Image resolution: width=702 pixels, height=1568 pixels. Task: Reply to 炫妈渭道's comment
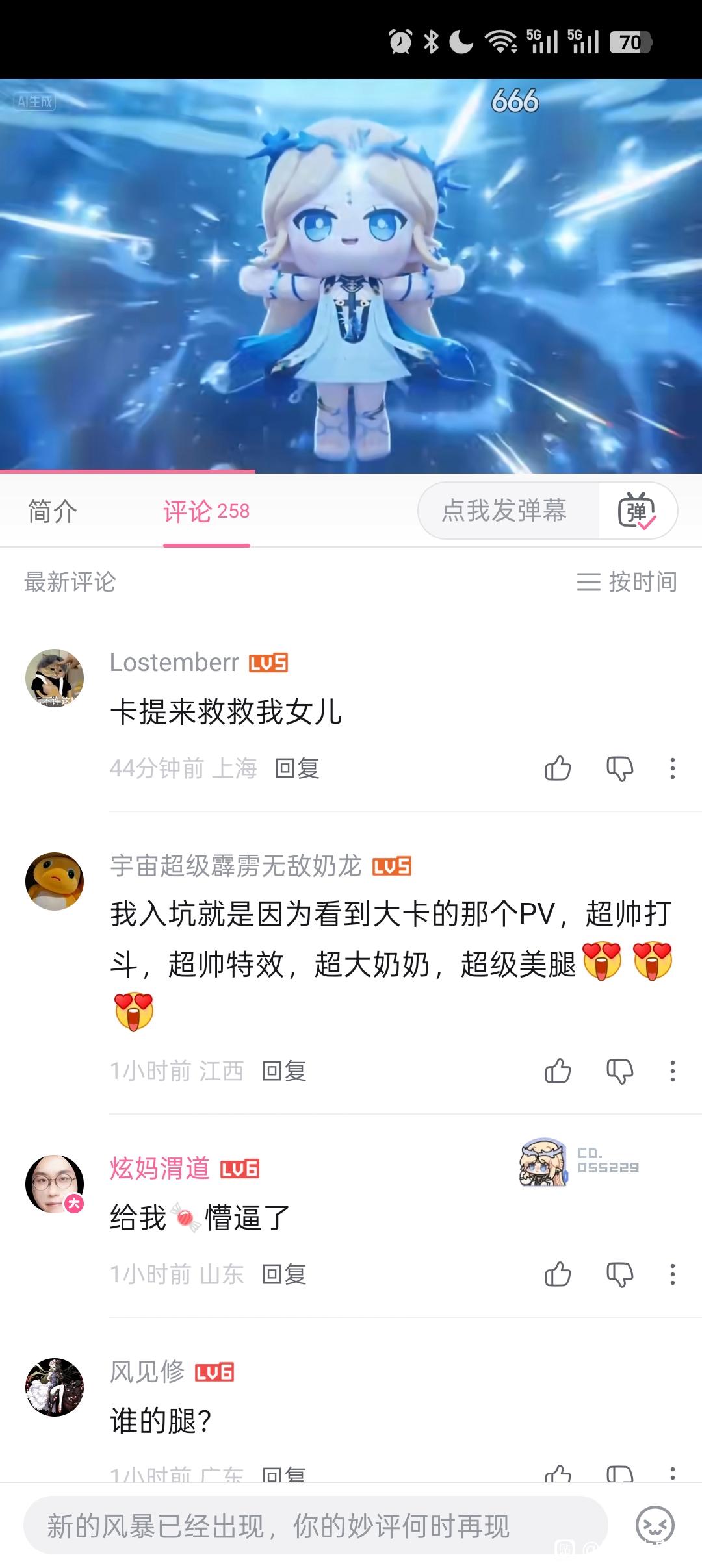click(284, 1274)
